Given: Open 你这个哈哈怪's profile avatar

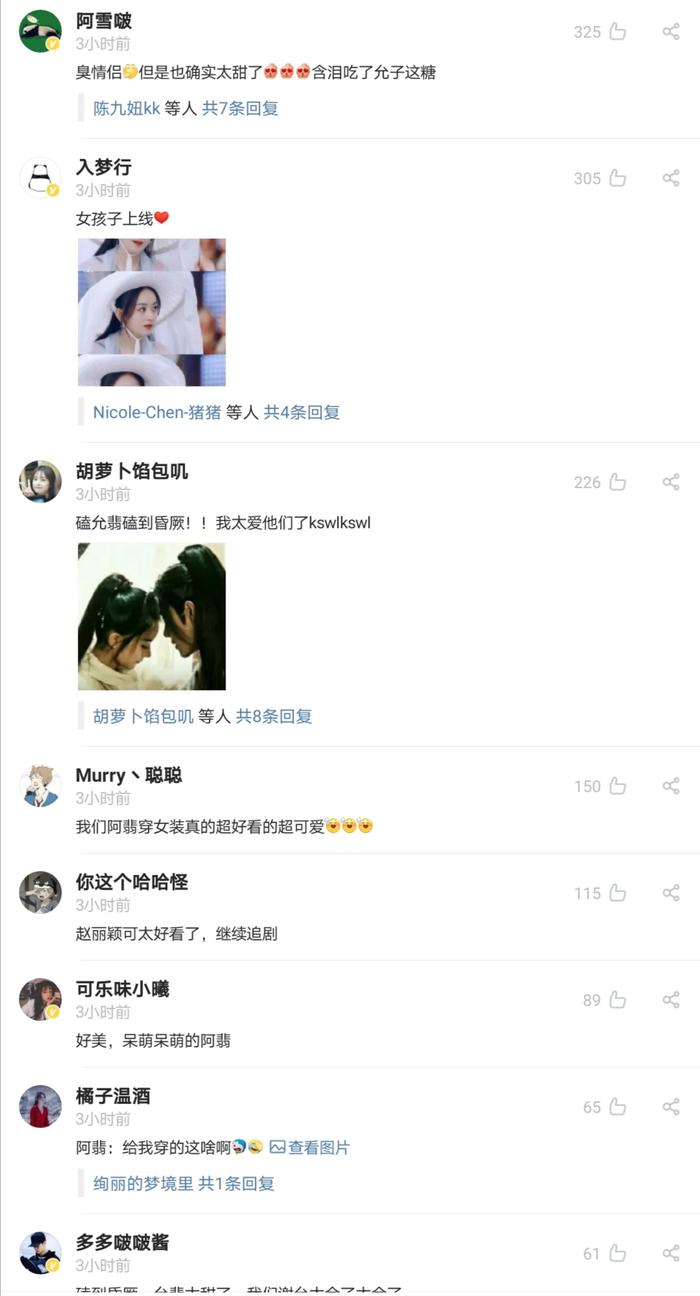Looking at the screenshot, I should [40, 892].
